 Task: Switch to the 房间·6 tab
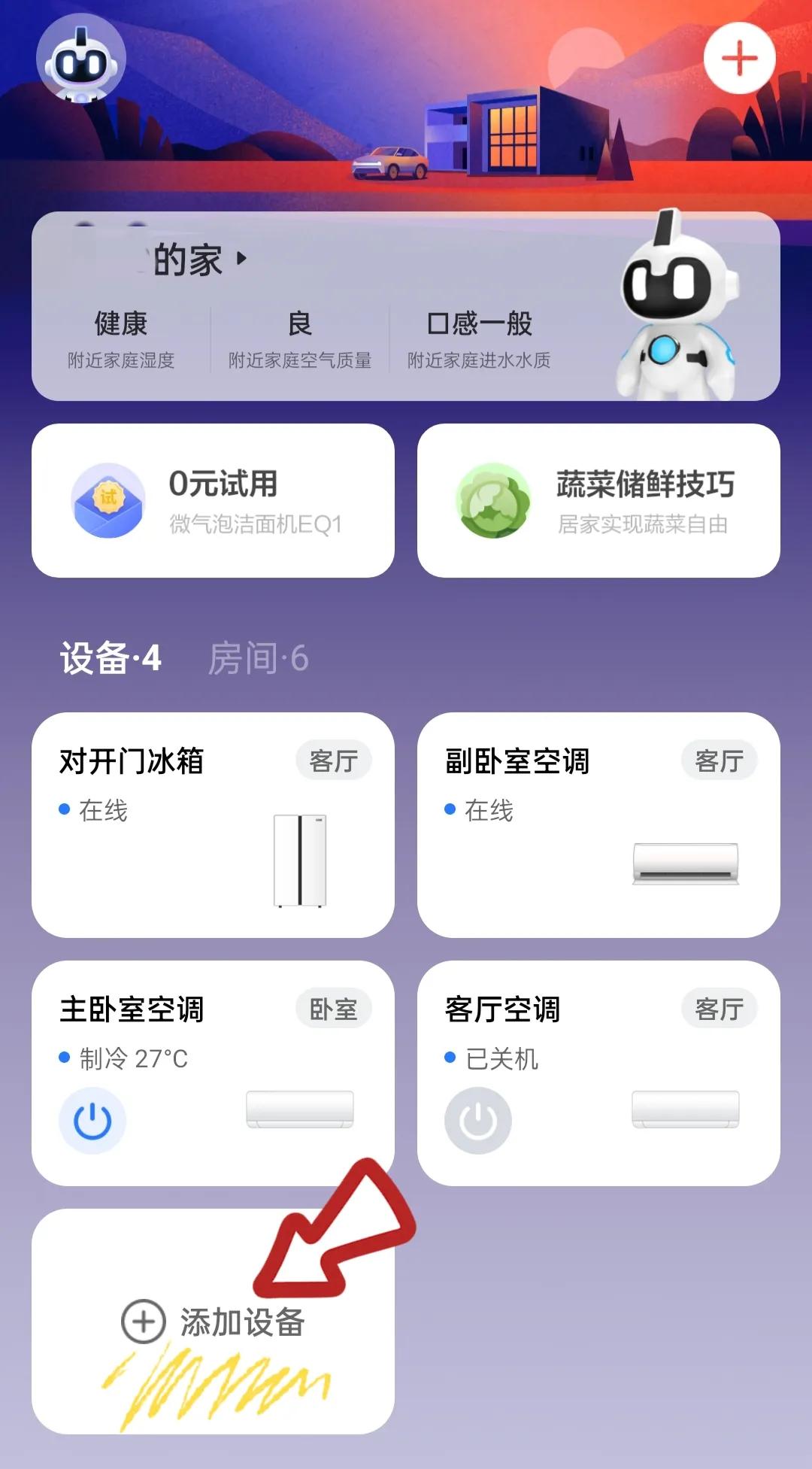(258, 660)
